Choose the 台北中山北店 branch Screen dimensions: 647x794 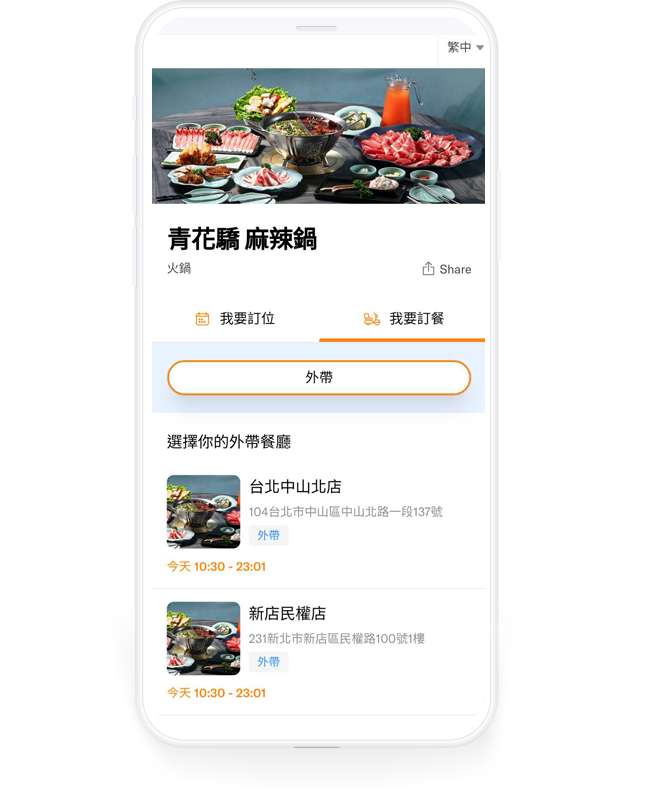(x=295, y=487)
